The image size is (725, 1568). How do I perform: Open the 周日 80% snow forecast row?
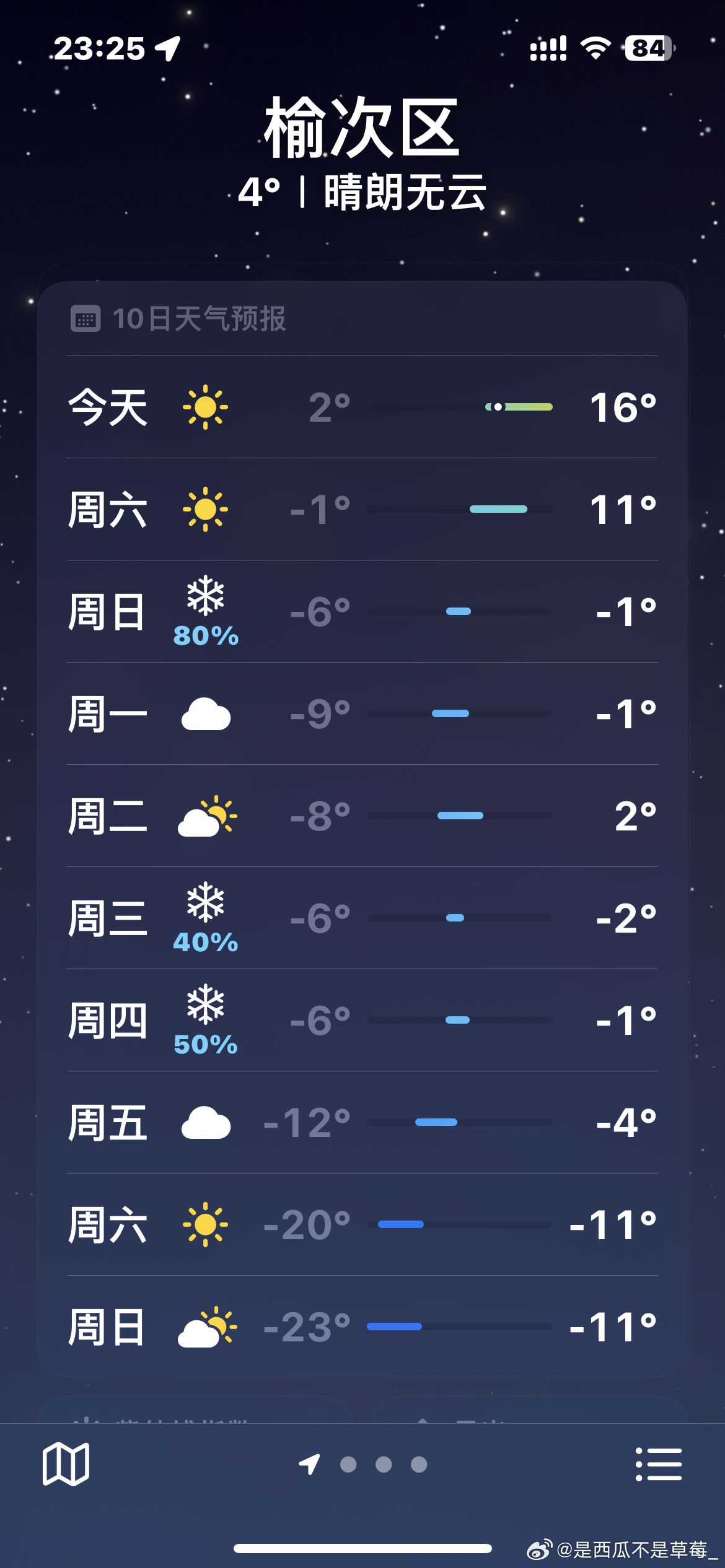(362, 611)
